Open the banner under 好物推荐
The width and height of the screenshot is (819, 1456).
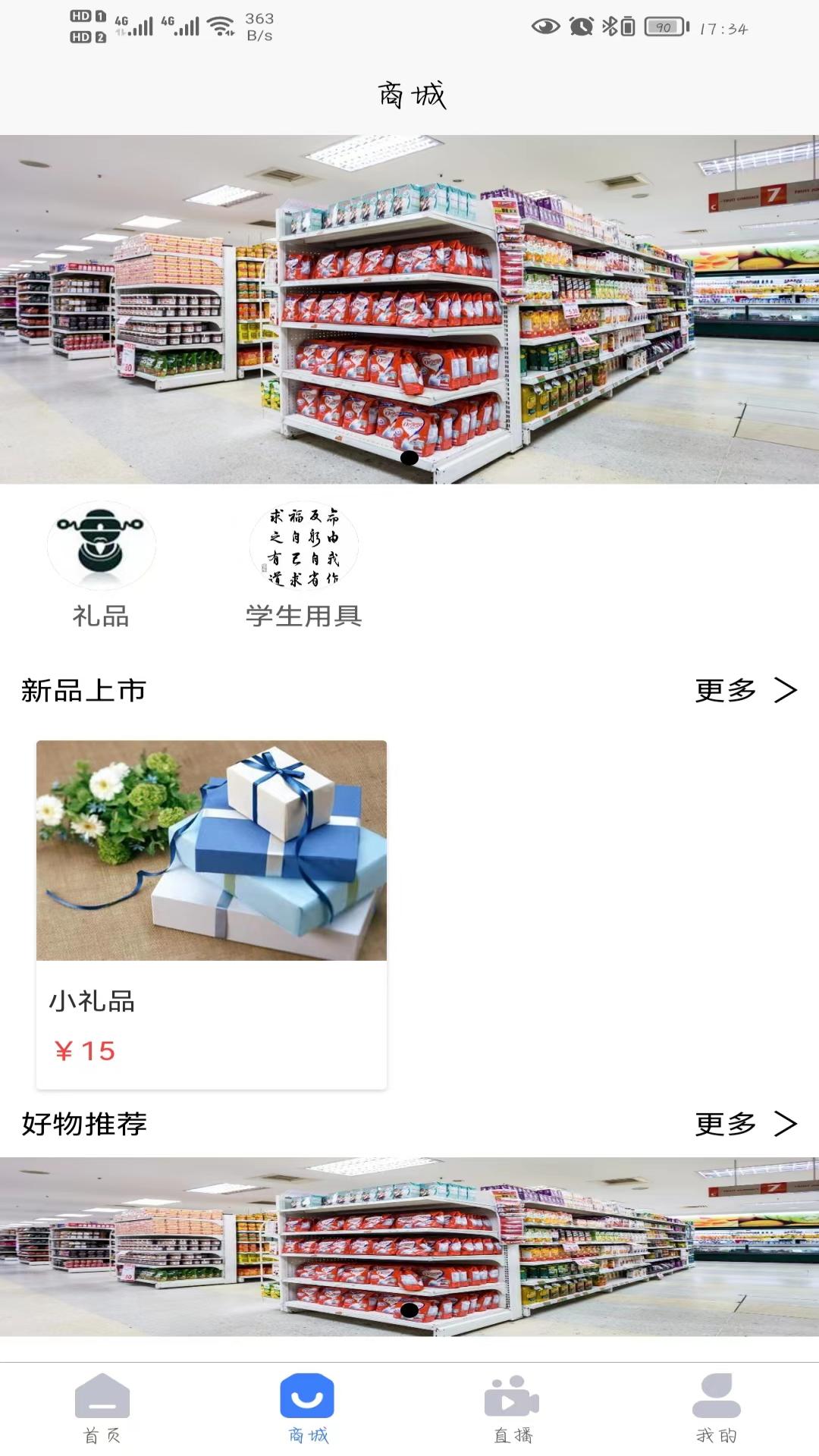pyautogui.click(x=409, y=1246)
